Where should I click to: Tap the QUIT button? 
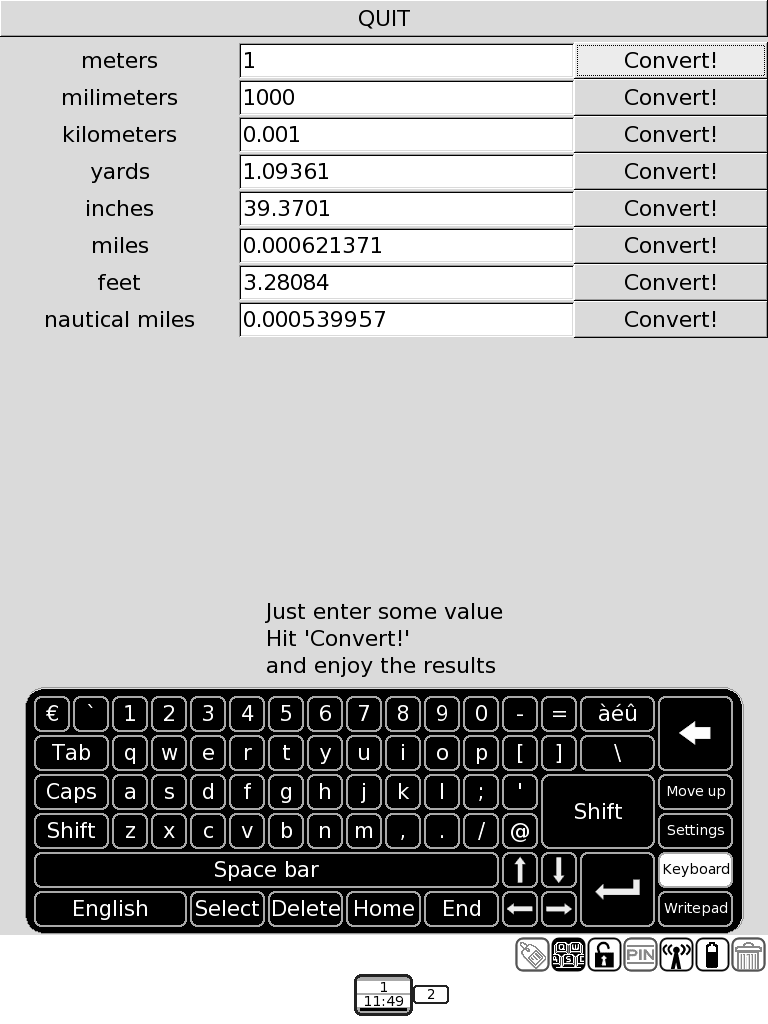pos(384,18)
